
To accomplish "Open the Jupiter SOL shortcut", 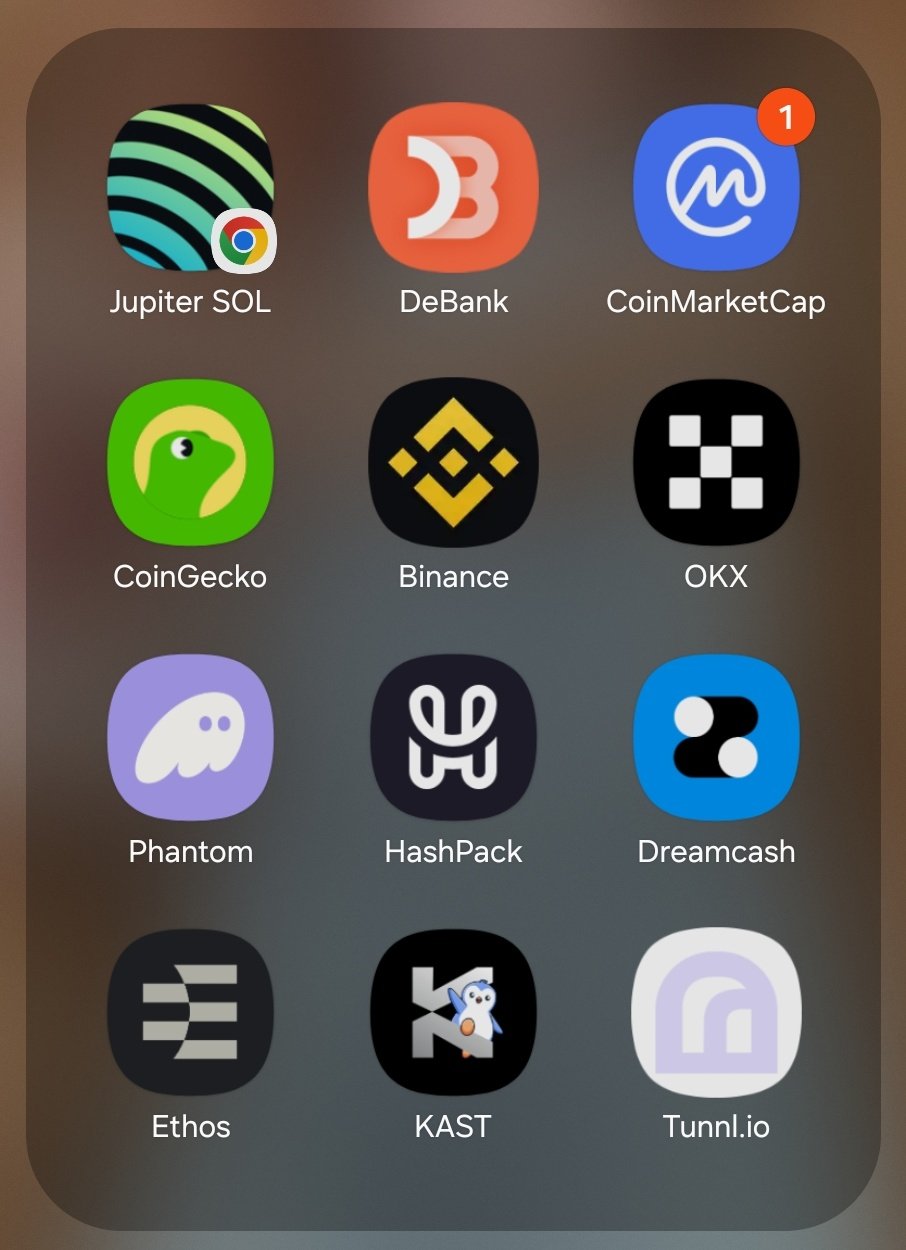I will click(x=190, y=188).
